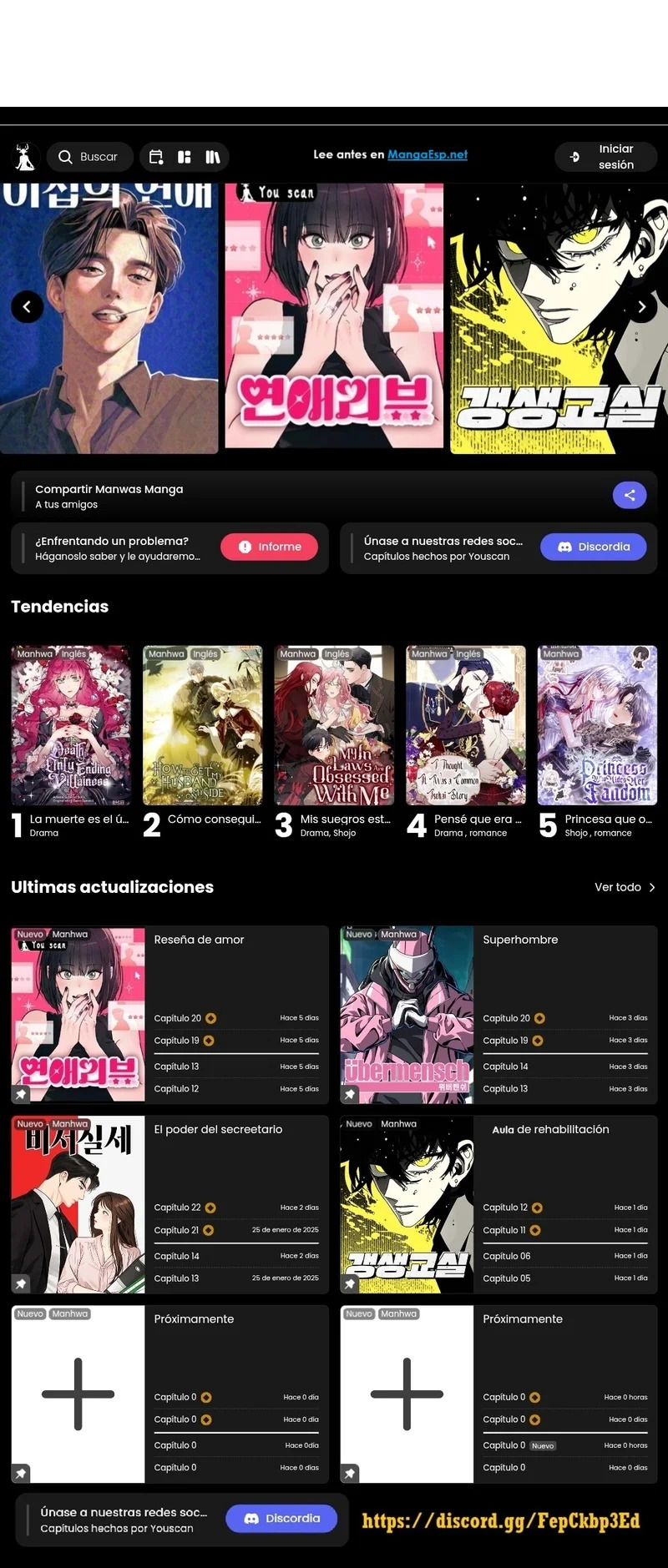Open Capítulo 12 of Aula de rehabilitación
The width and height of the screenshot is (668, 1568).
(505, 1208)
